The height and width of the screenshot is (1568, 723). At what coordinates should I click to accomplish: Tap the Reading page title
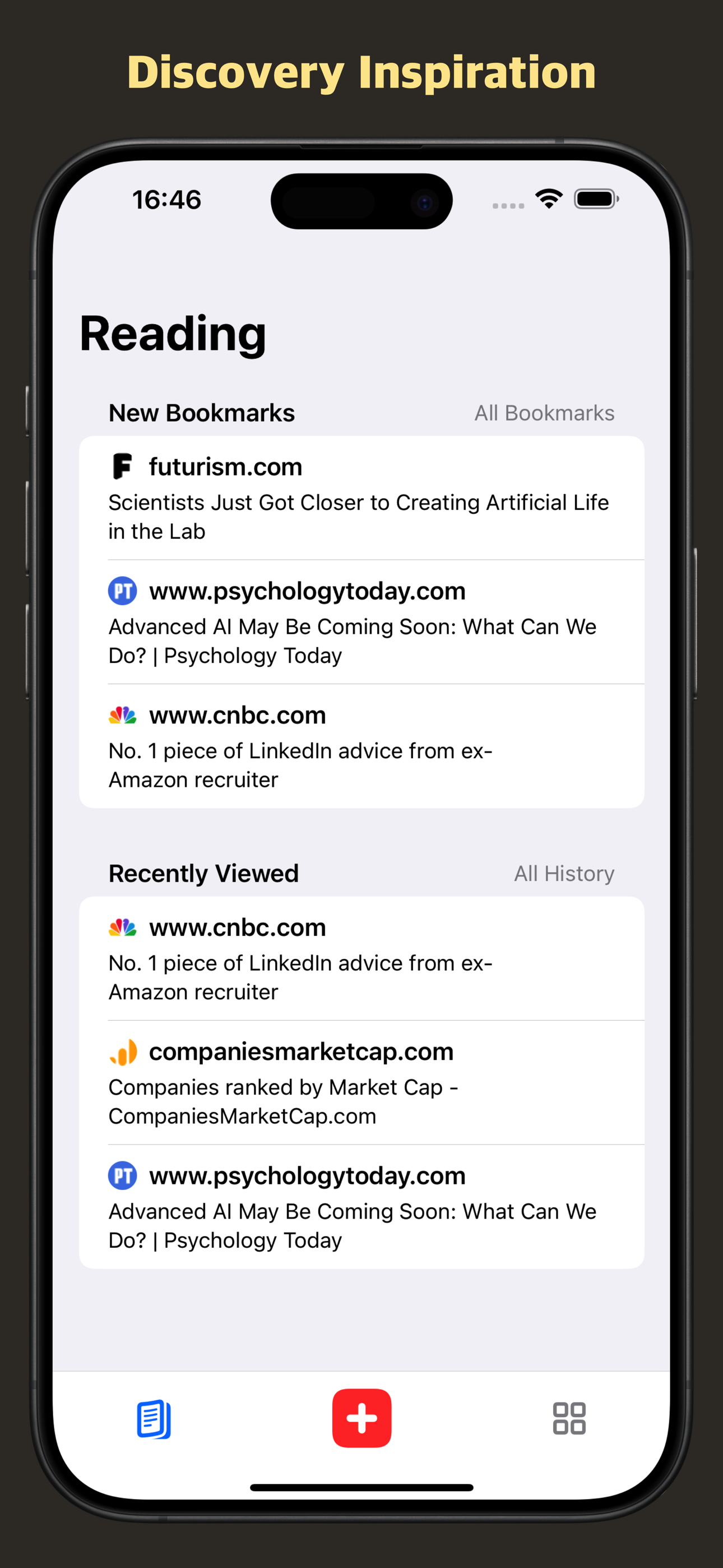[x=172, y=333]
